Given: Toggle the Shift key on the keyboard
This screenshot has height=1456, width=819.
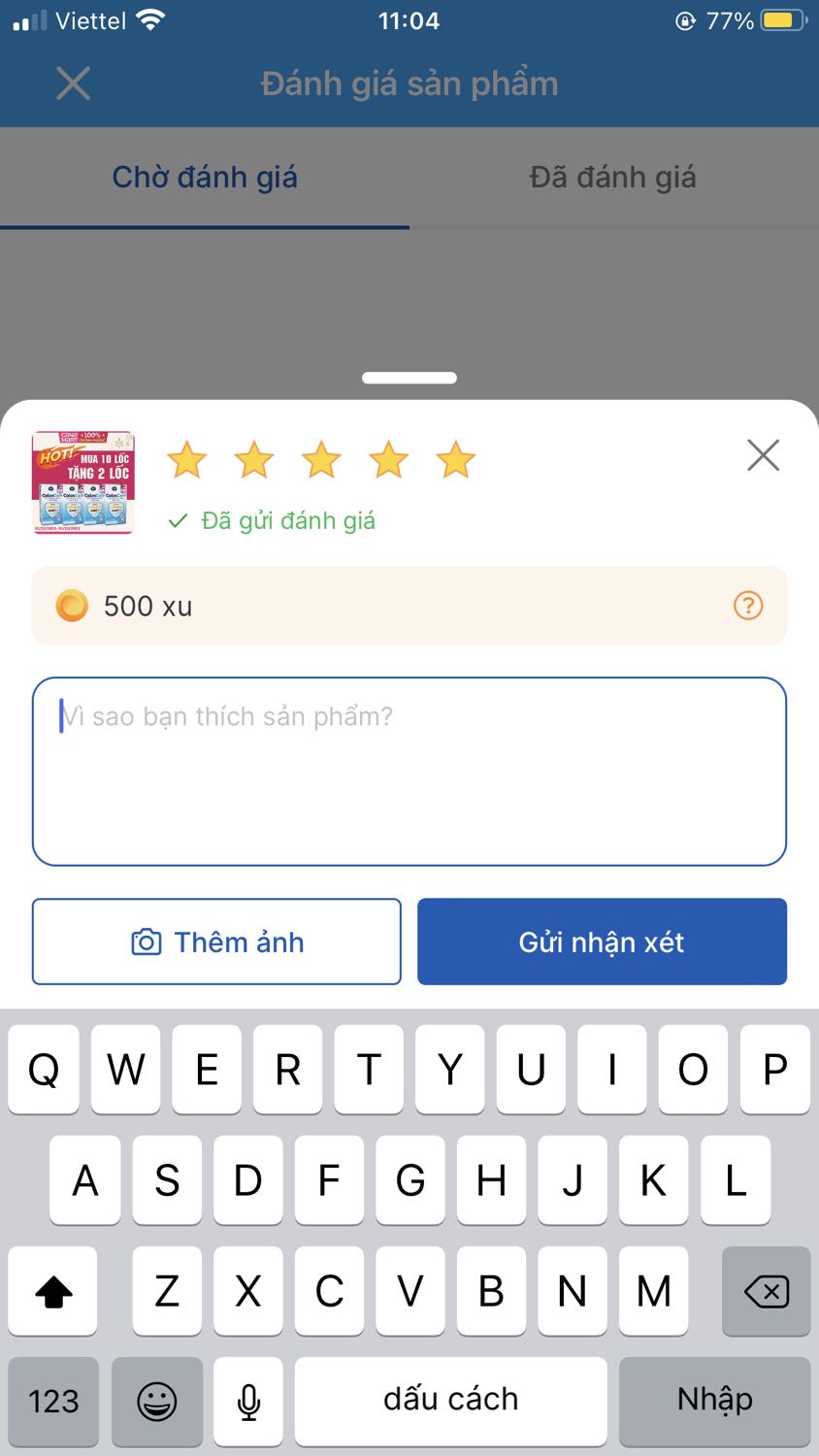Looking at the screenshot, I should [53, 1291].
